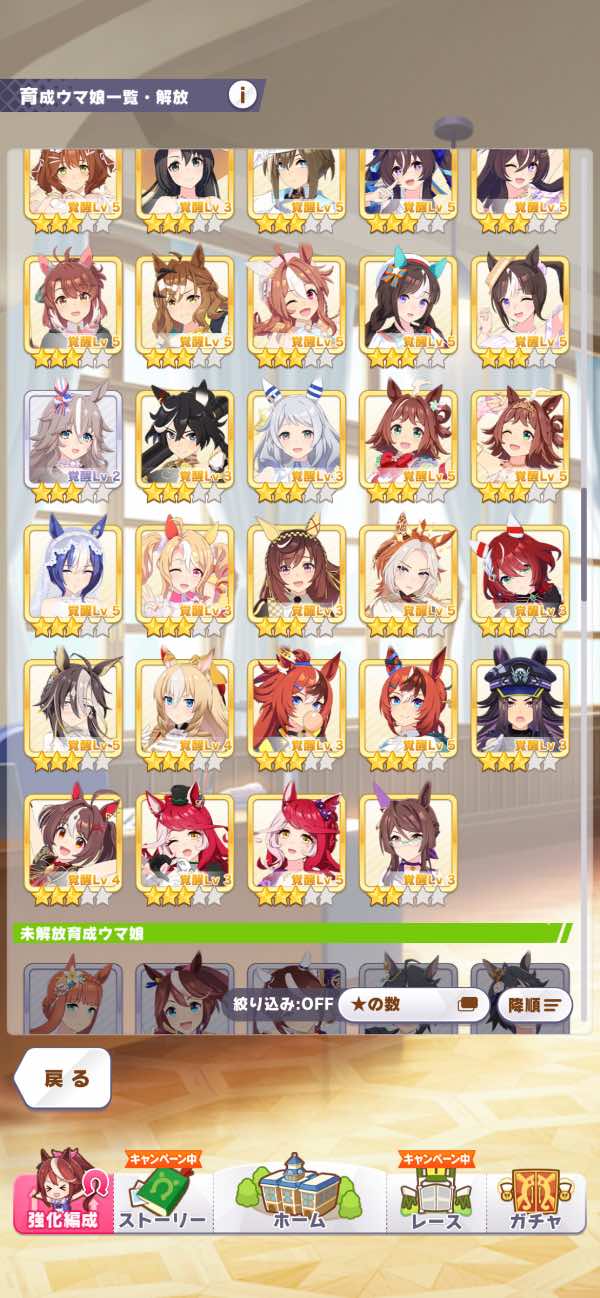The width and height of the screenshot is (600, 1298).
Task: Tap the 戻る back button
Action: click(64, 1078)
